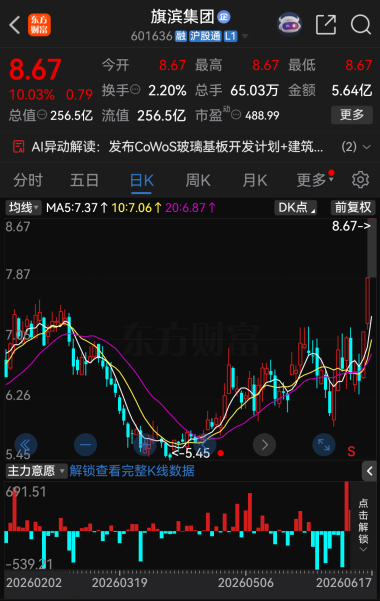
Task: Select the 月K chart tab
Action: (255, 180)
